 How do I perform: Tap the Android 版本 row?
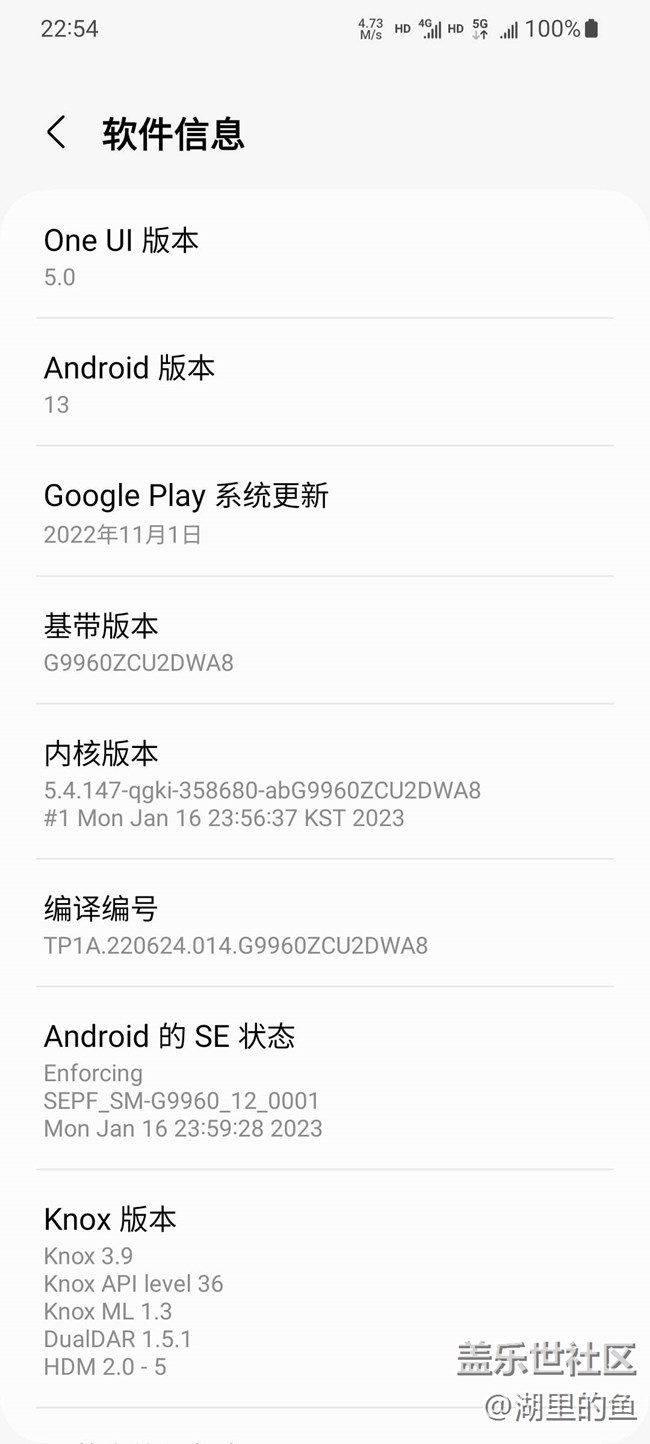click(324, 385)
